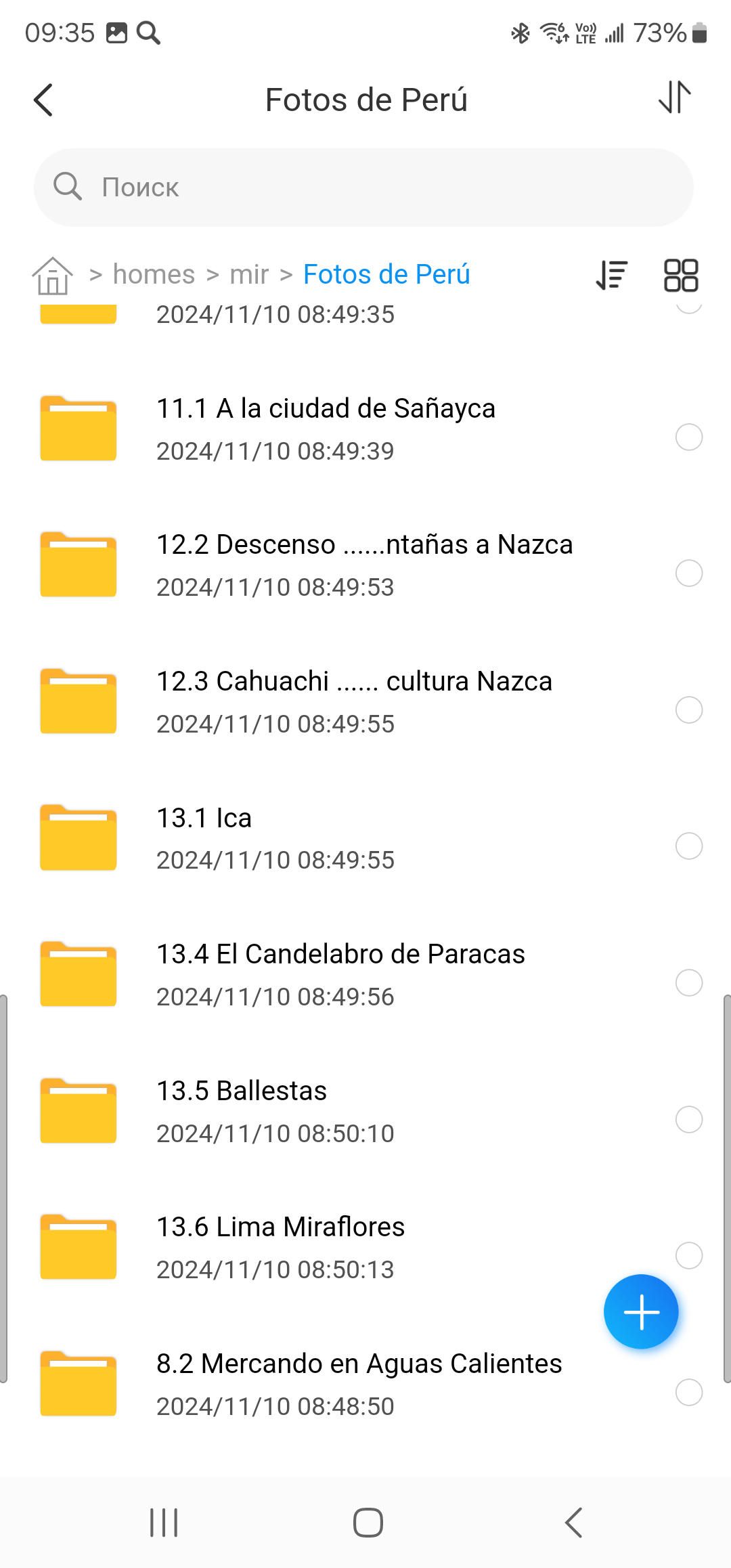The height and width of the screenshot is (1568, 731).
Task: Open folder 12.3 Cahuachi cultura Nazca
Action: click(365, 702)
